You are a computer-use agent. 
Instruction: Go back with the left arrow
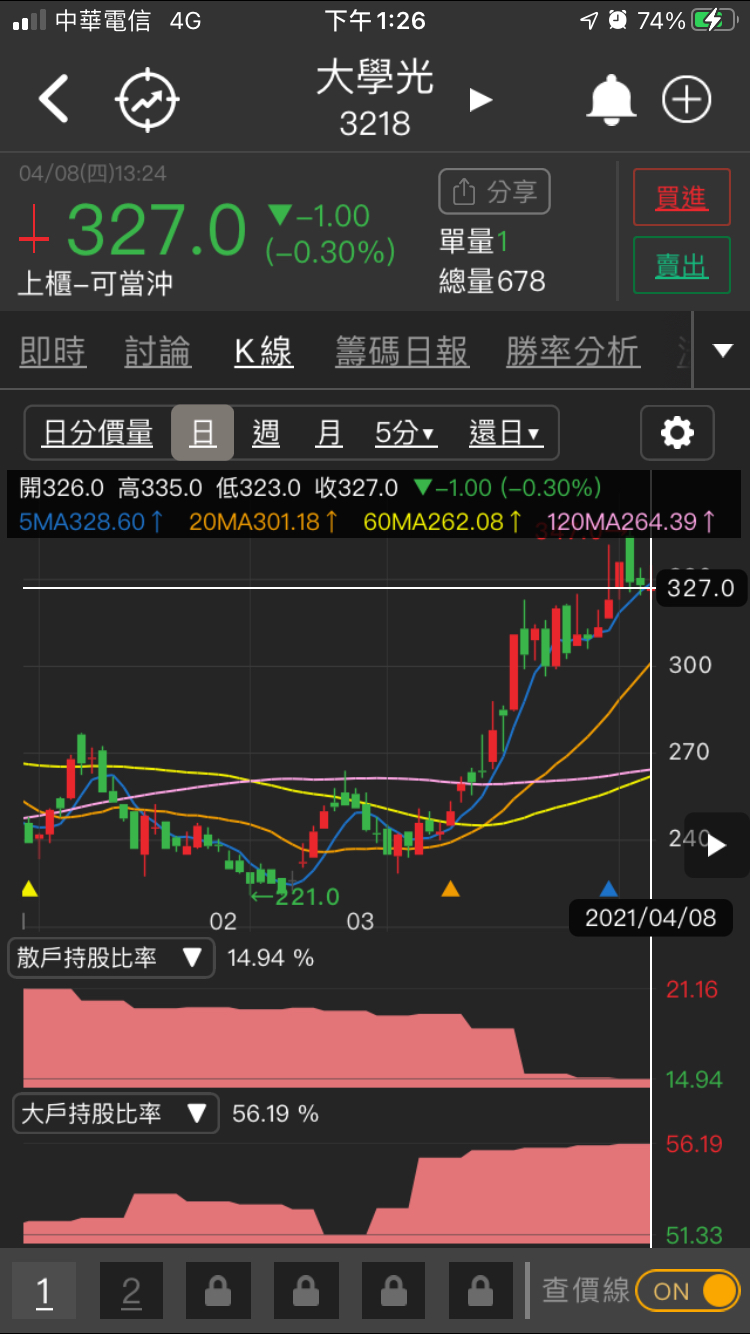(54, 99)
